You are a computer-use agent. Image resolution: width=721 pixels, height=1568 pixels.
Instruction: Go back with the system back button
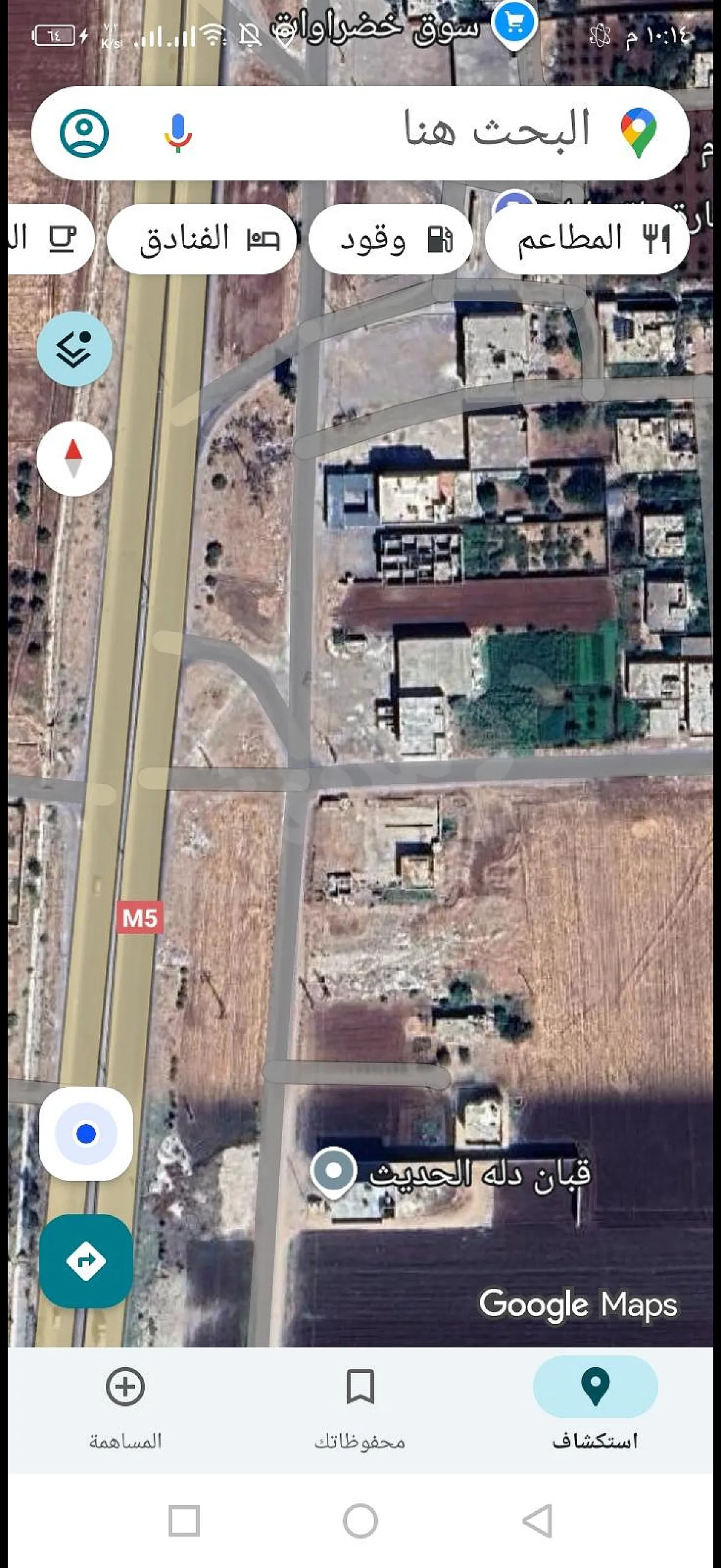point(538,1521)
